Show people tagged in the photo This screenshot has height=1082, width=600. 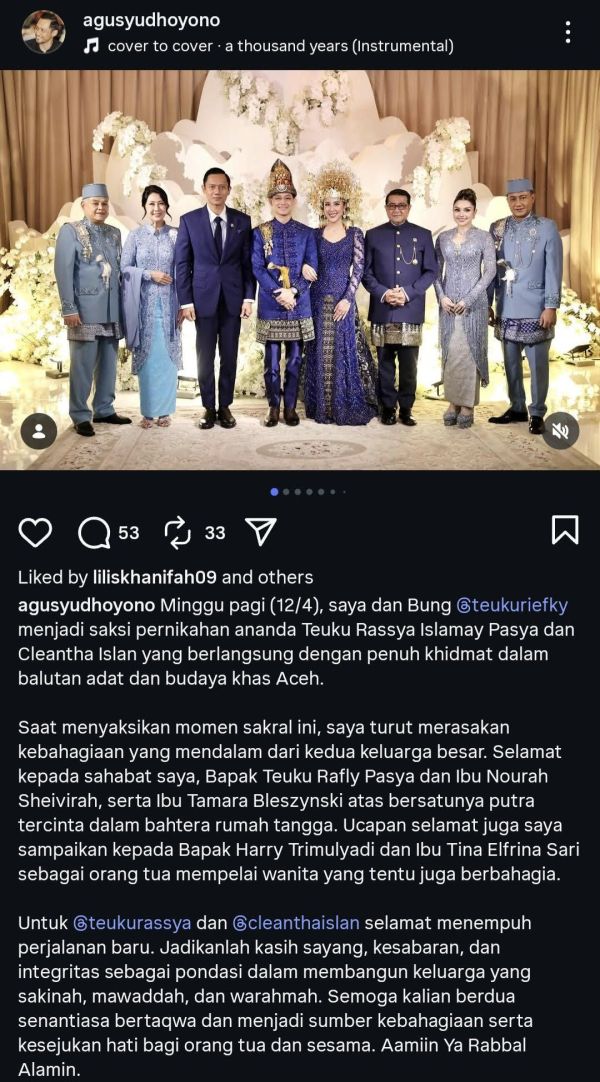pos(39,431)
